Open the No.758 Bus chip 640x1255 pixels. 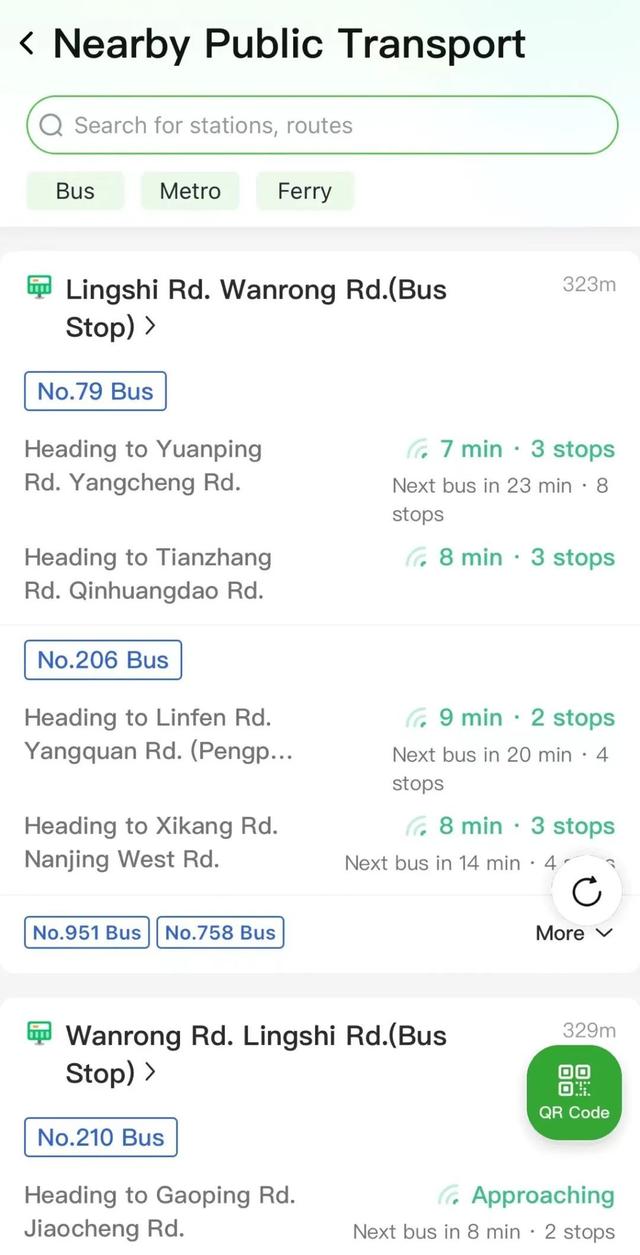pos(220,933)
